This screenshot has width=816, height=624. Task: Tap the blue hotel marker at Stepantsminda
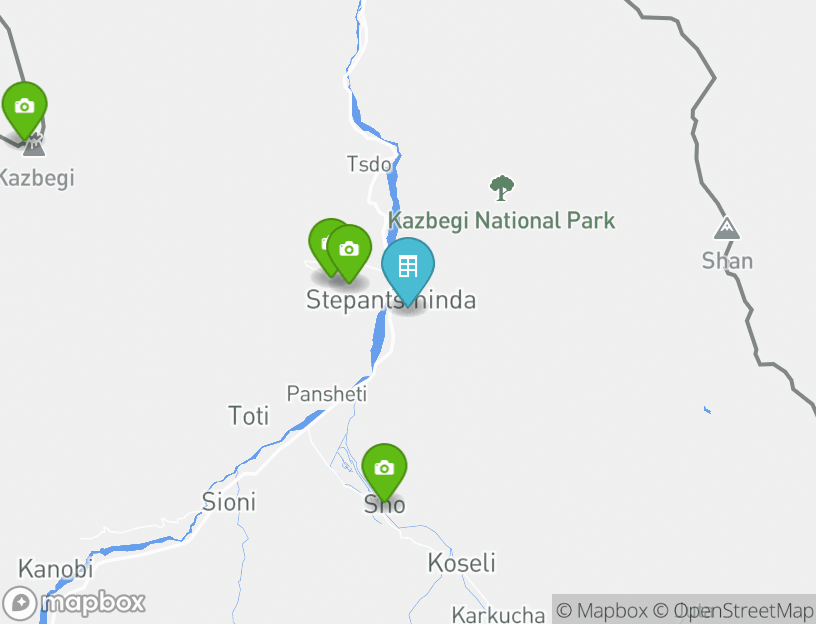coord(408,267)
